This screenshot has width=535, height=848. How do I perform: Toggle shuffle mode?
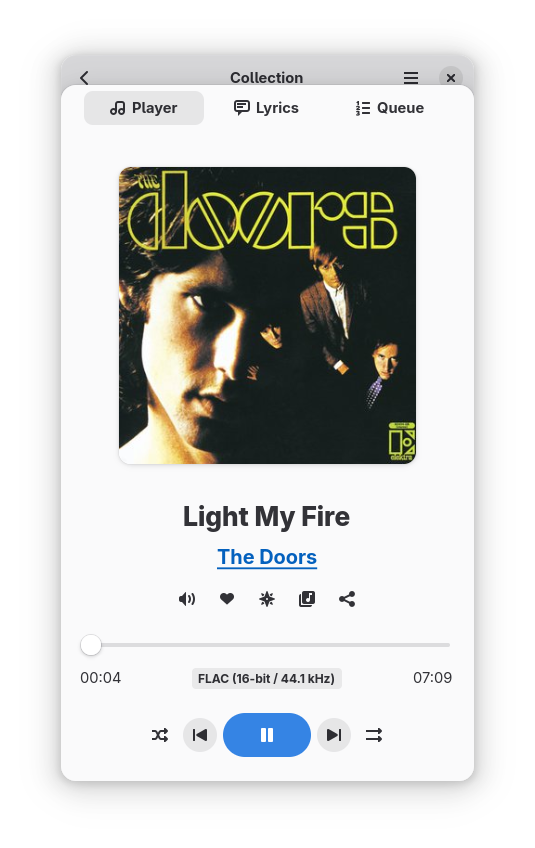pyautogui.click(x=160, y=735)
